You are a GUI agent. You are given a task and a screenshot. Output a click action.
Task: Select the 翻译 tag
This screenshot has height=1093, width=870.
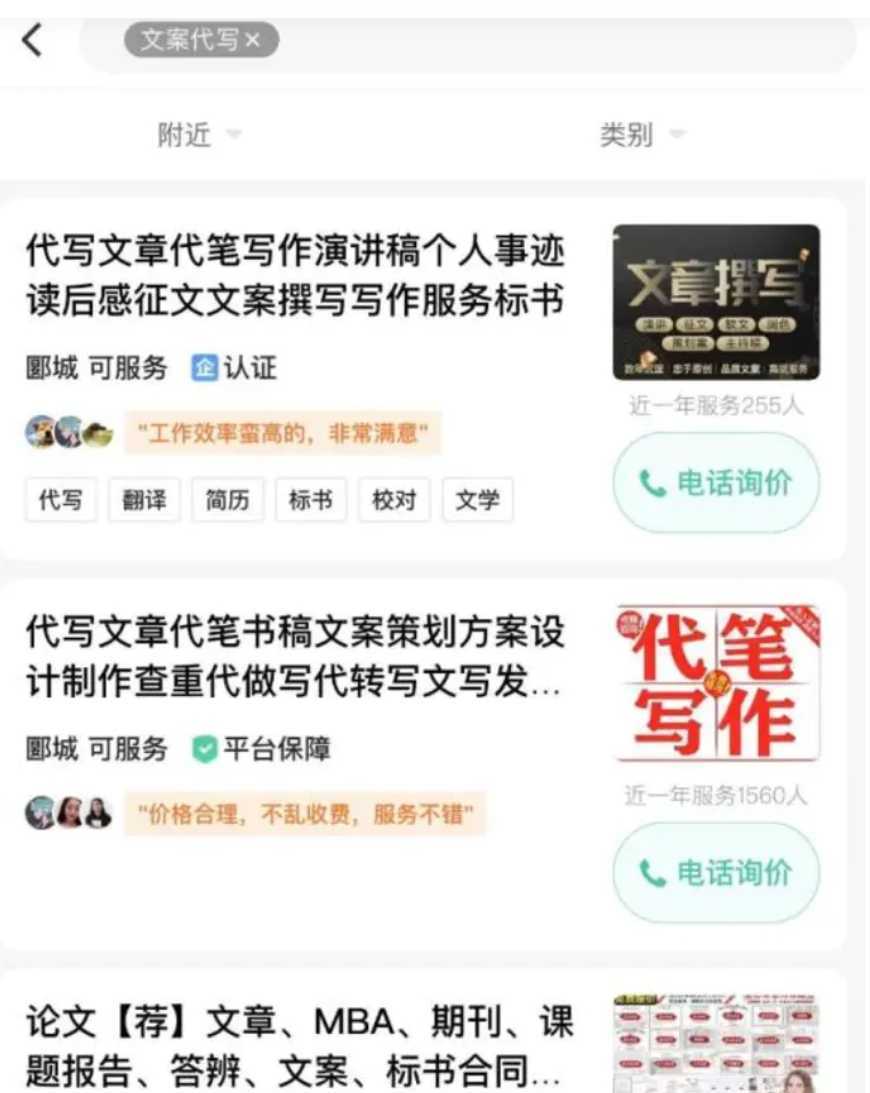click(x=145, y=500)
